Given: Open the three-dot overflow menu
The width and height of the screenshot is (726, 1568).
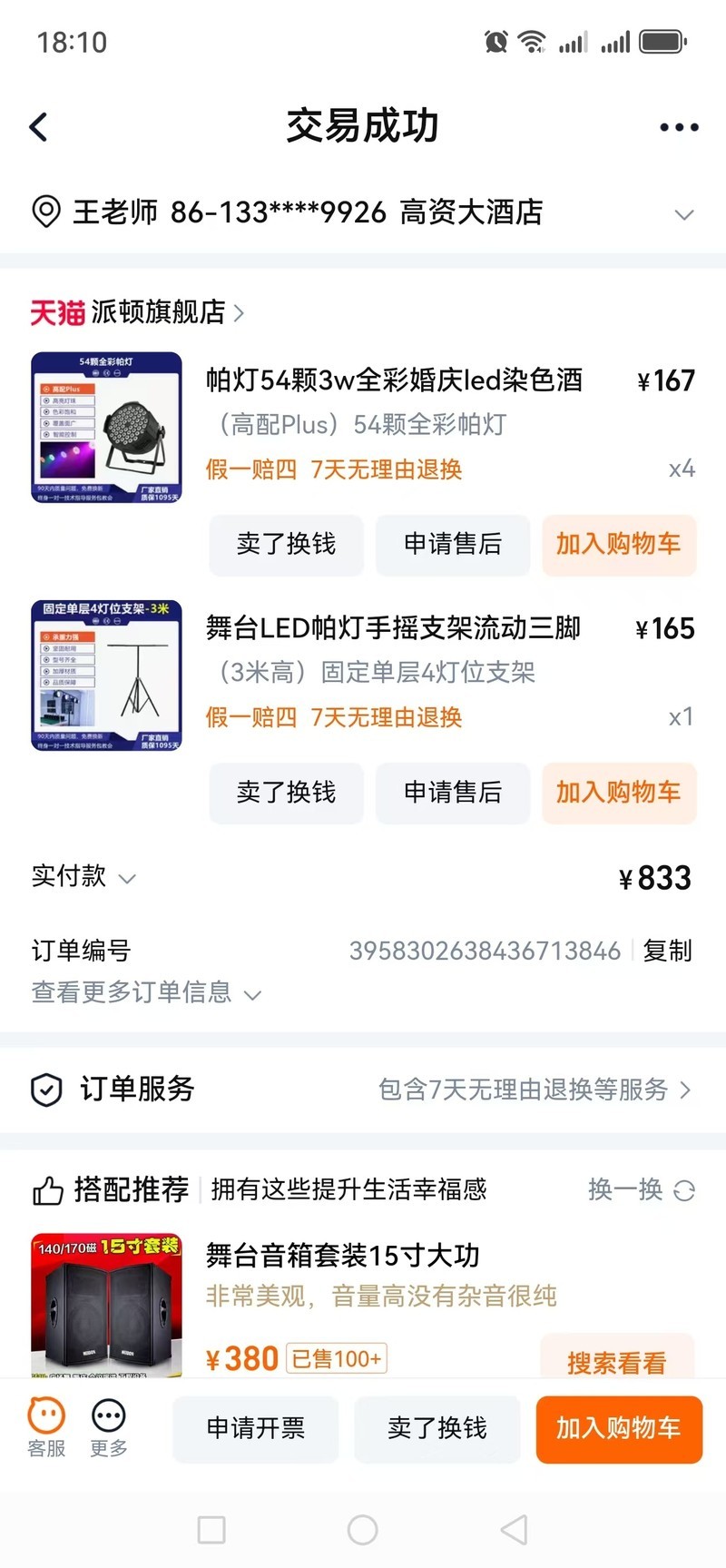Looking at the screenshot, I should [679, 127].
